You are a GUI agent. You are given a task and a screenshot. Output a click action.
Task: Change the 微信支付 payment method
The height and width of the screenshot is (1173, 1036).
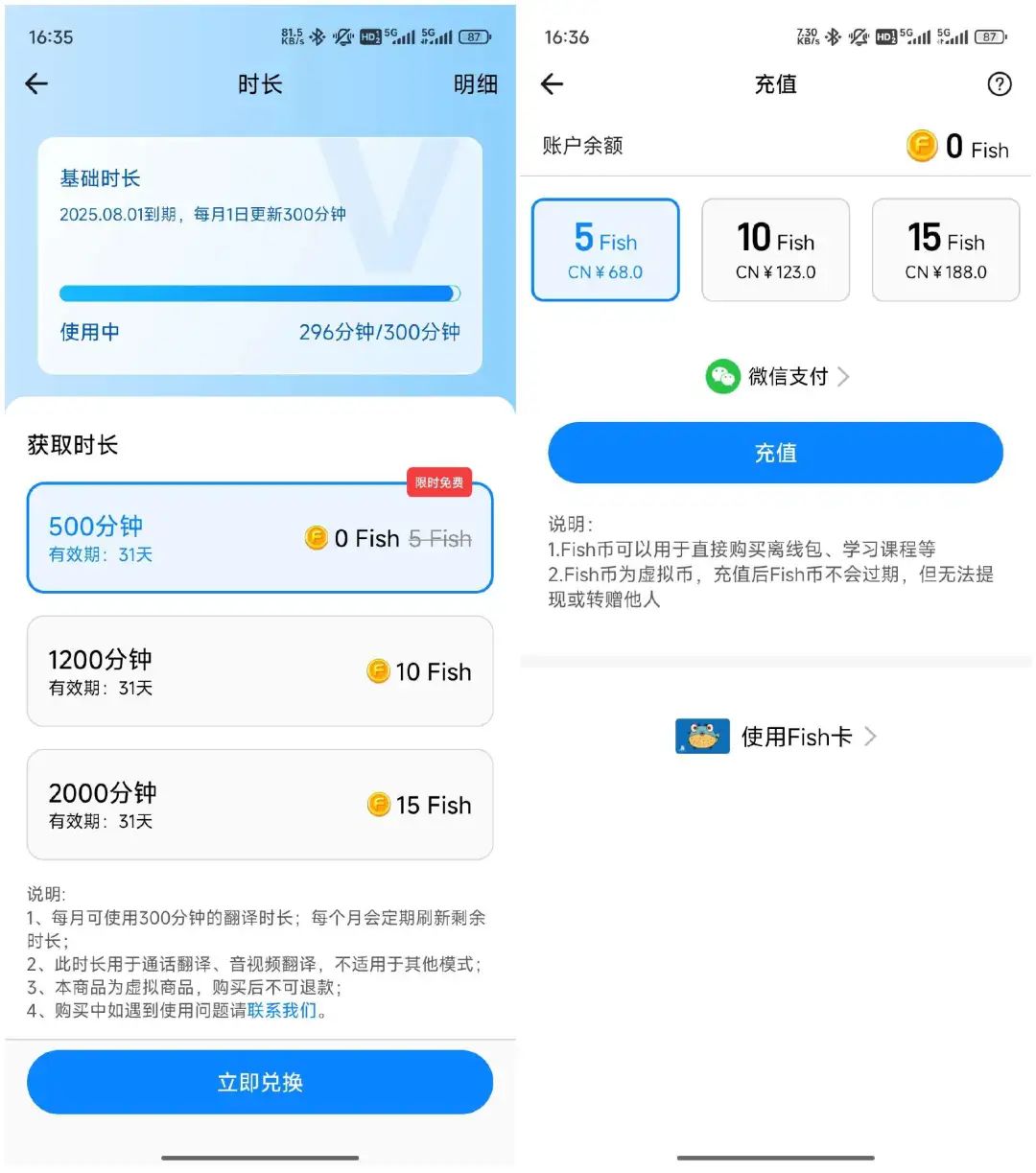pyautogui.click(x=777, y=376)
